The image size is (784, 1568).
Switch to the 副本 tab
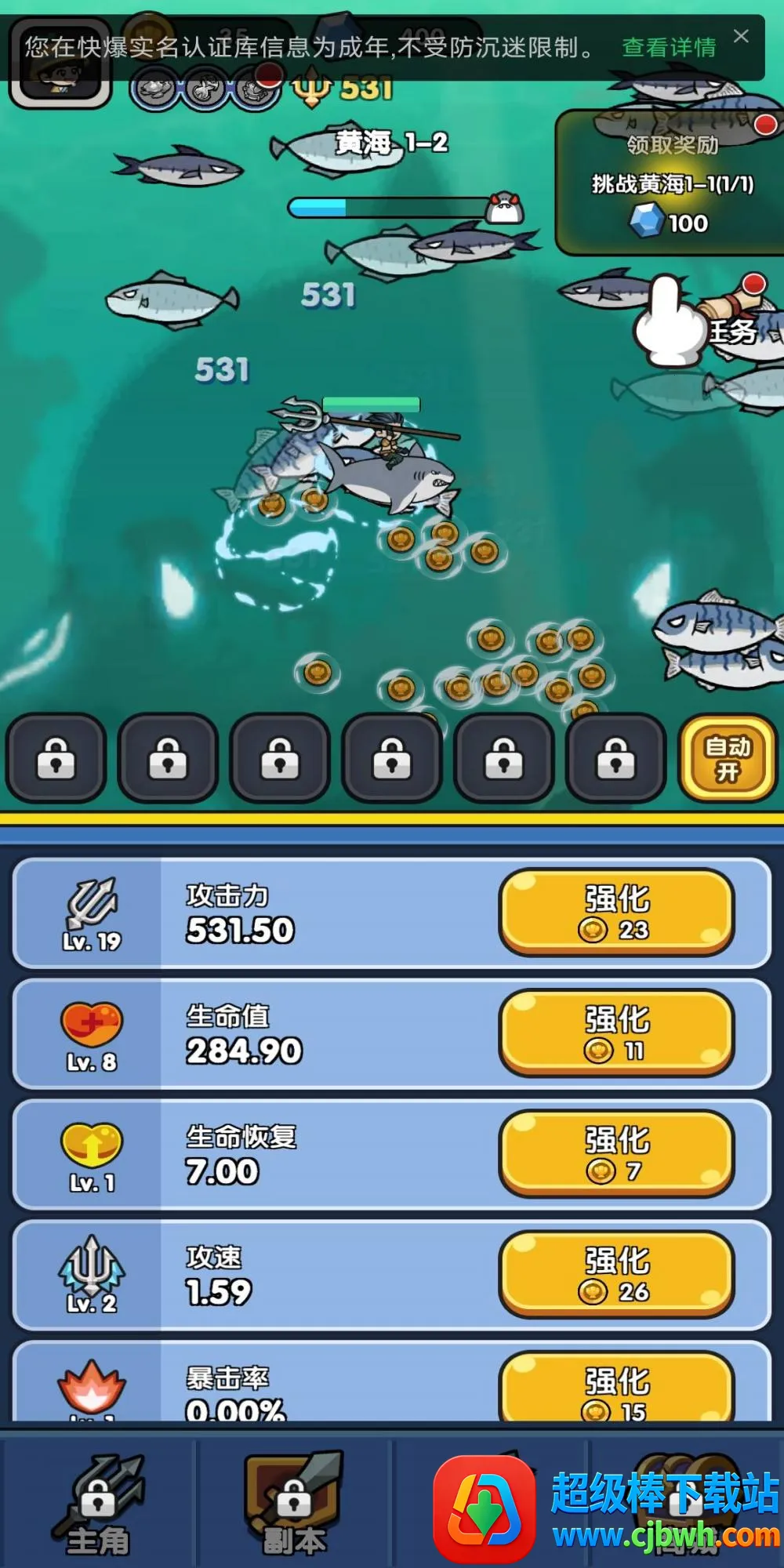point(294,1505)
